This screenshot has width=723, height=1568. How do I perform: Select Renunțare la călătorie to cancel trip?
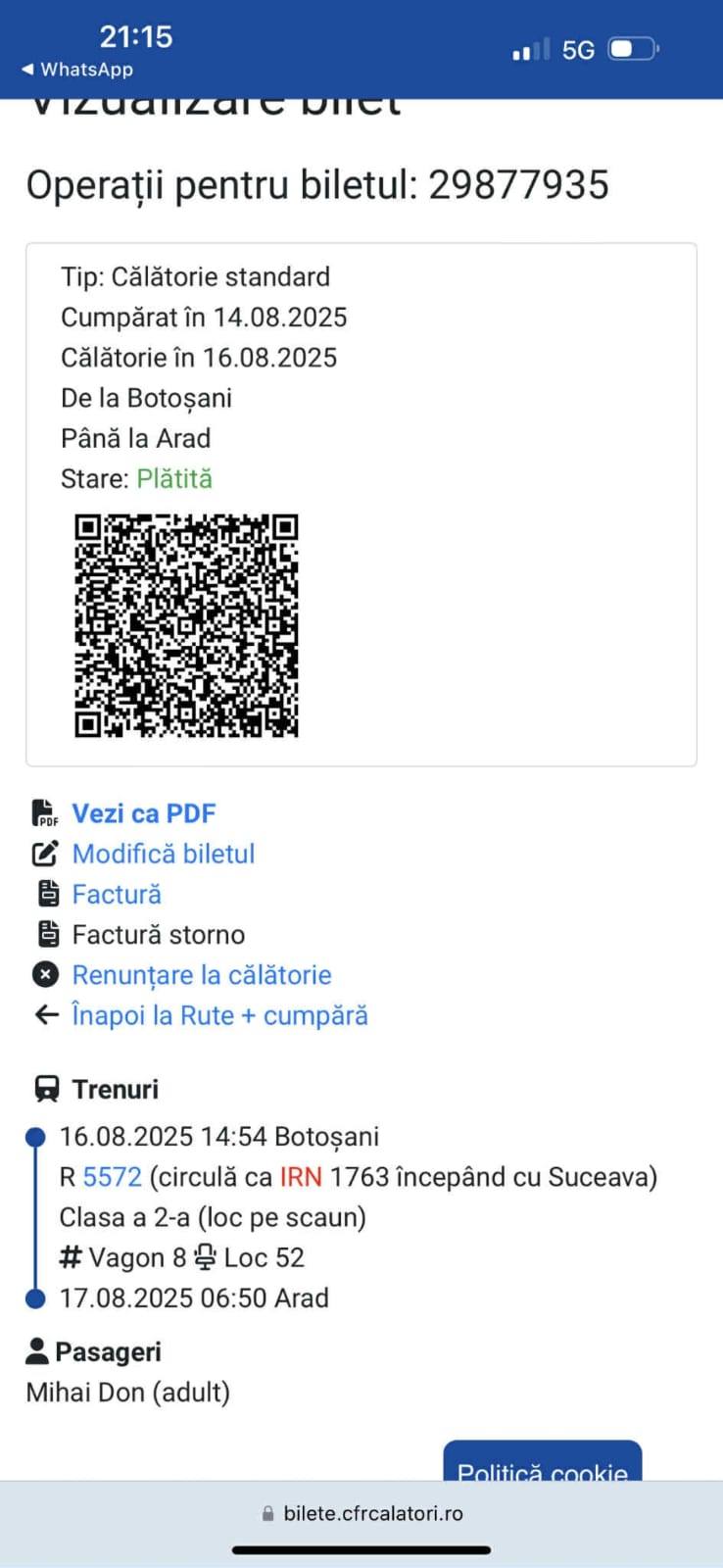[202, 975]
